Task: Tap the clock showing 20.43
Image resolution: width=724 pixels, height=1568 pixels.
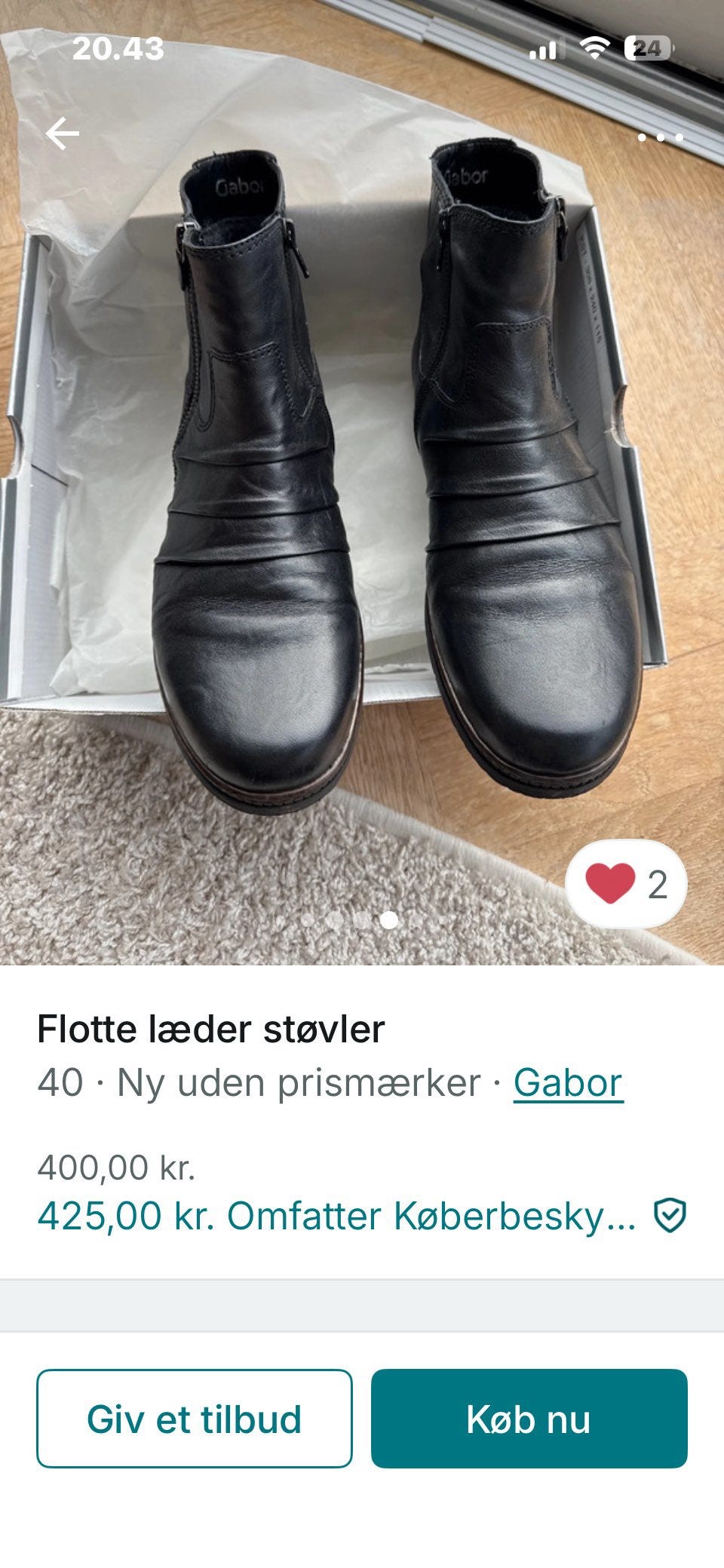Action: [x=118, y=47]
